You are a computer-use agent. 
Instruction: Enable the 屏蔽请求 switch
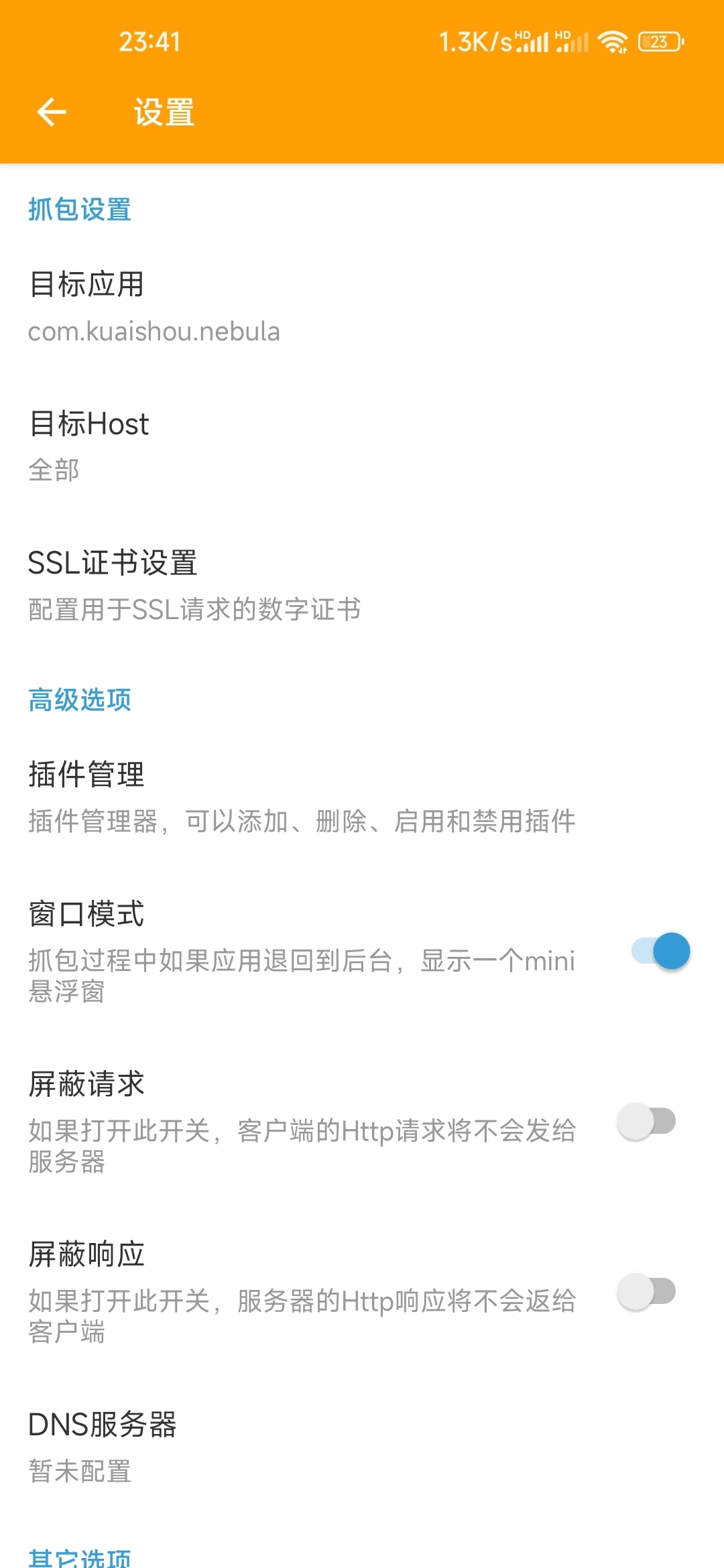pos(646,1122)
